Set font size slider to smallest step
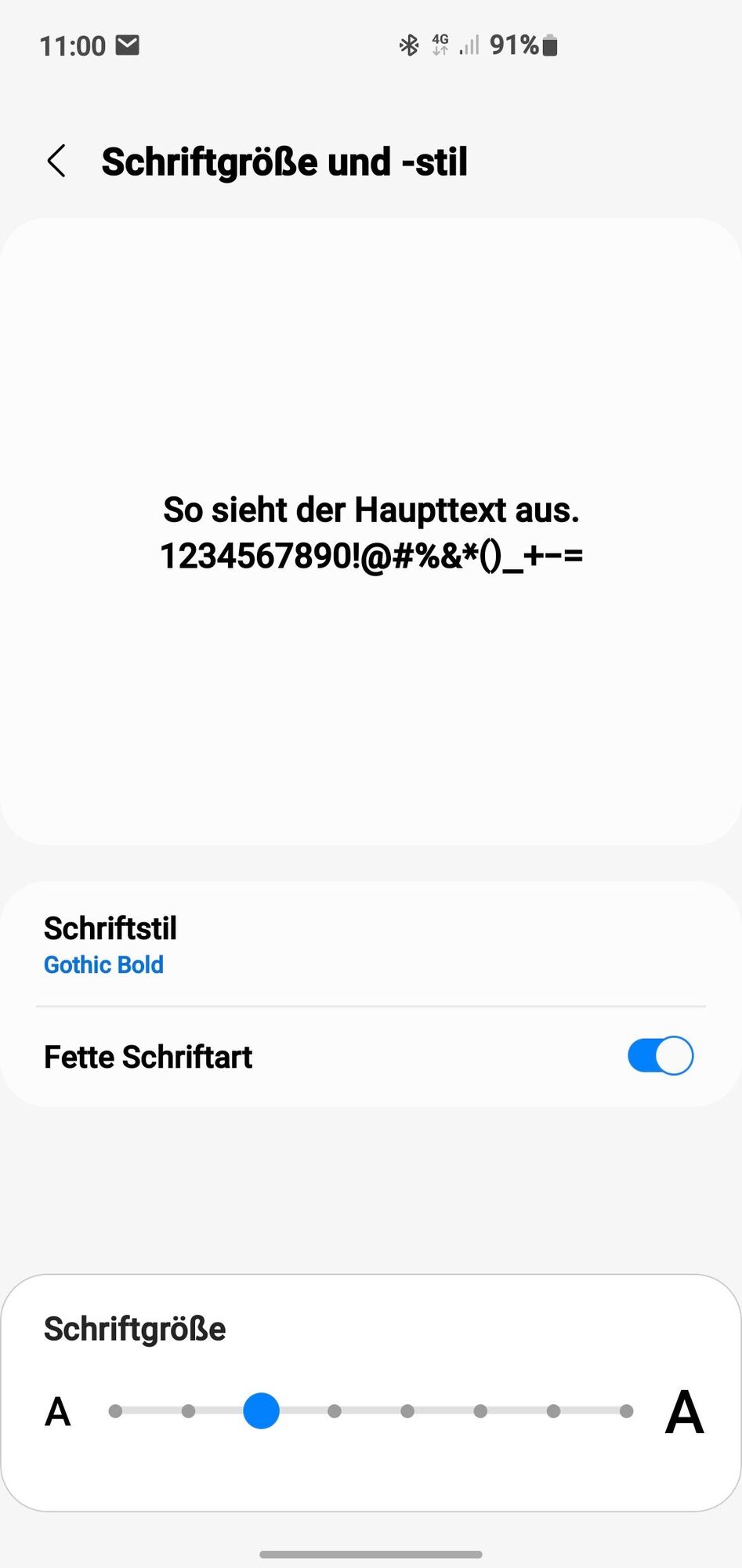This screenshot has height=1568, width=742. (x=115, y=1411)
